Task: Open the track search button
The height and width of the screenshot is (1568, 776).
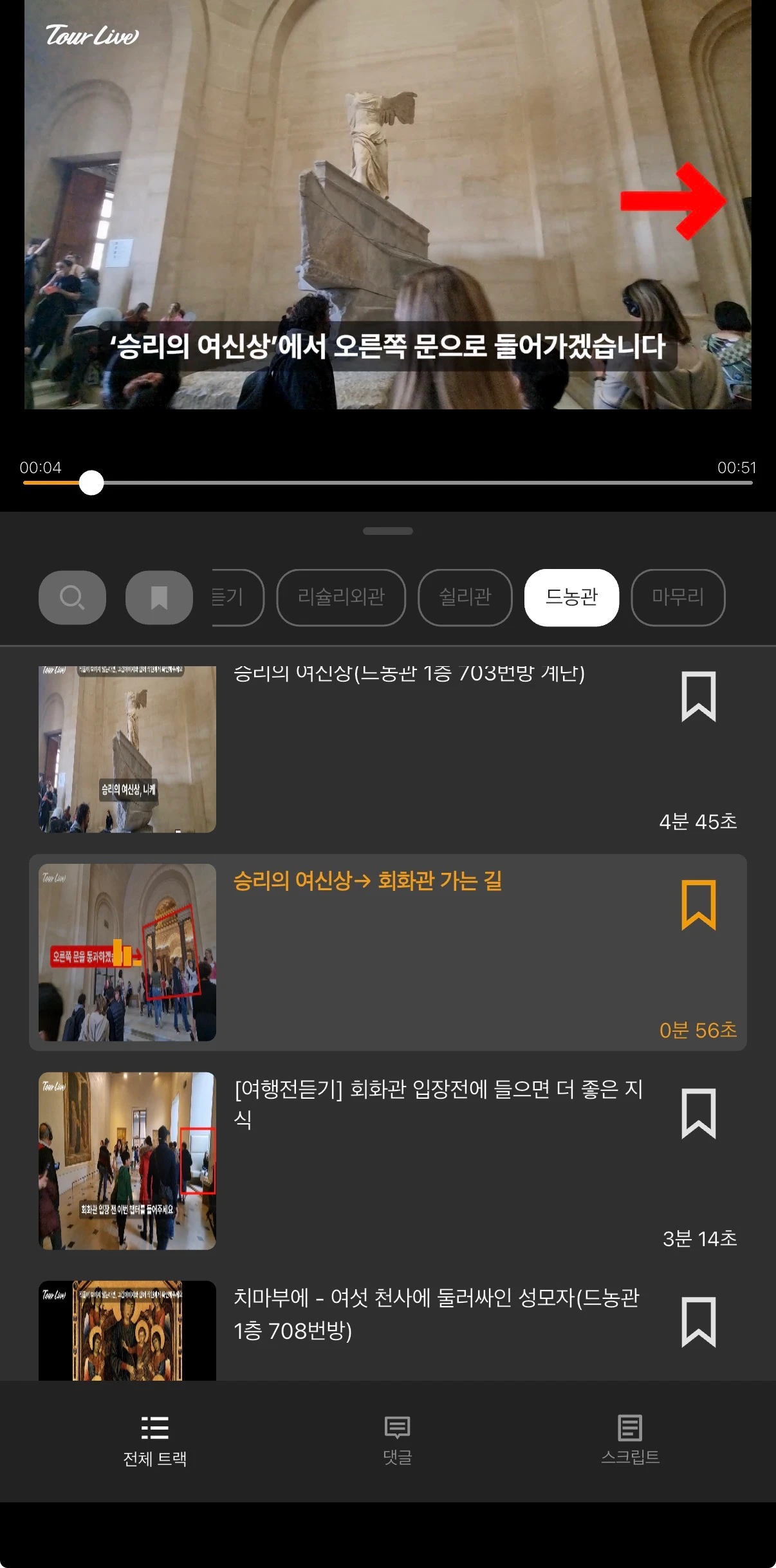Action: [72, 597]
